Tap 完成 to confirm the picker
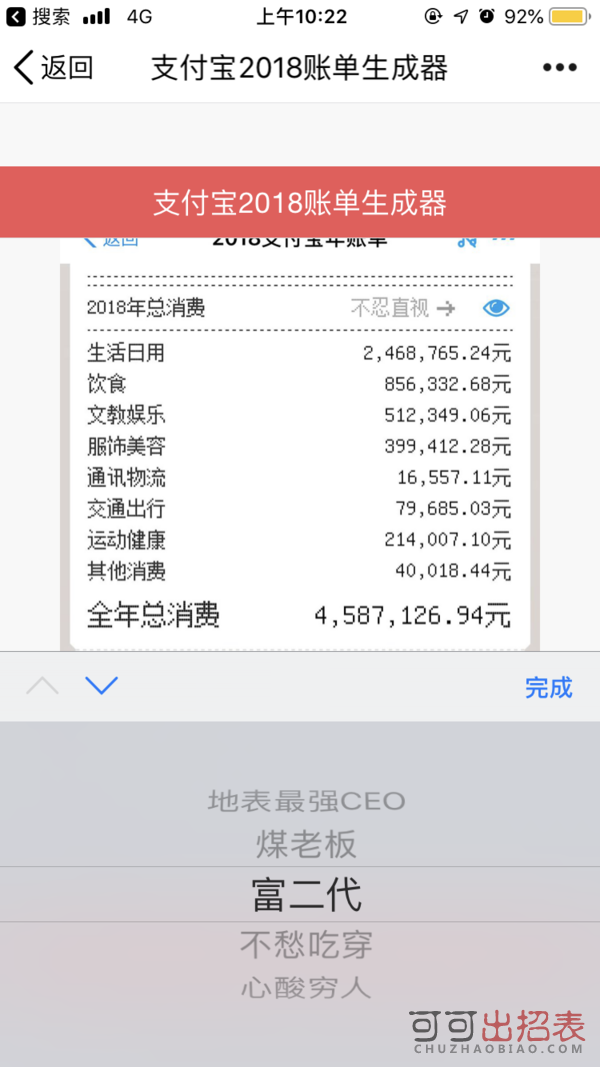Viewport: 600px width, 1067px height. 548,687
